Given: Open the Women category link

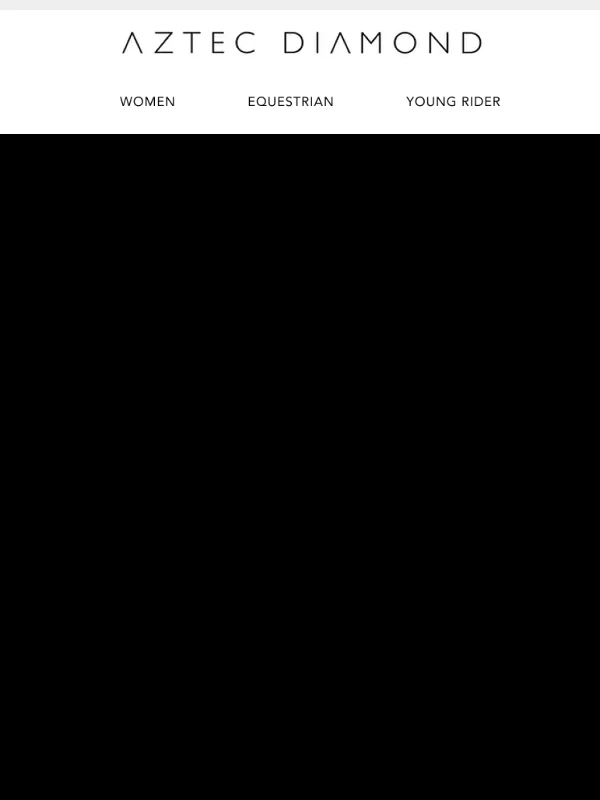Looking at the screenshot, I should (147, 102).
